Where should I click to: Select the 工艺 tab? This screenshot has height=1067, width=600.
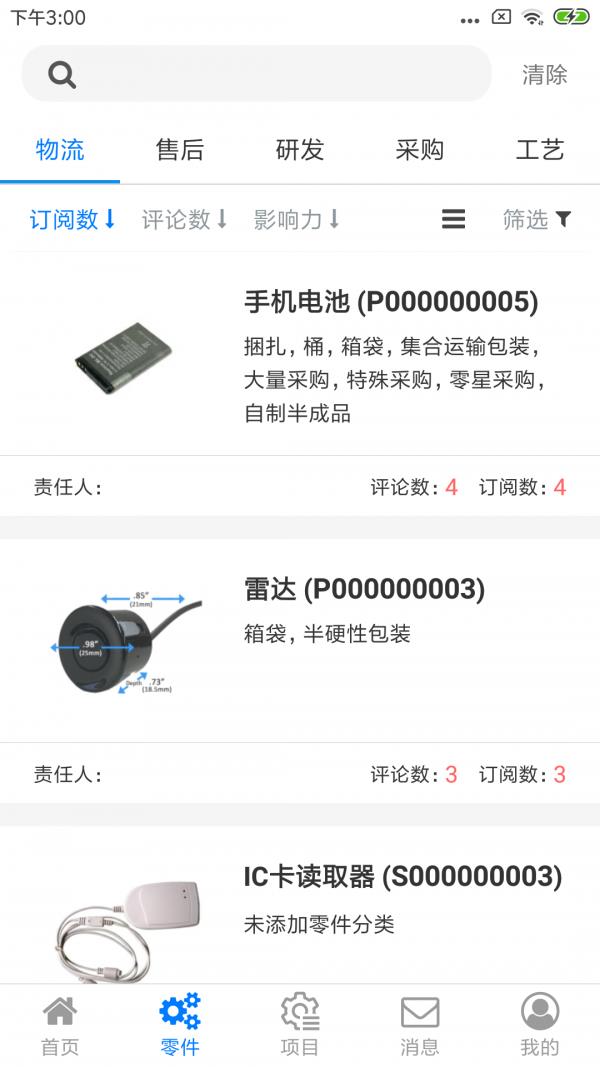tap(539, 149)
